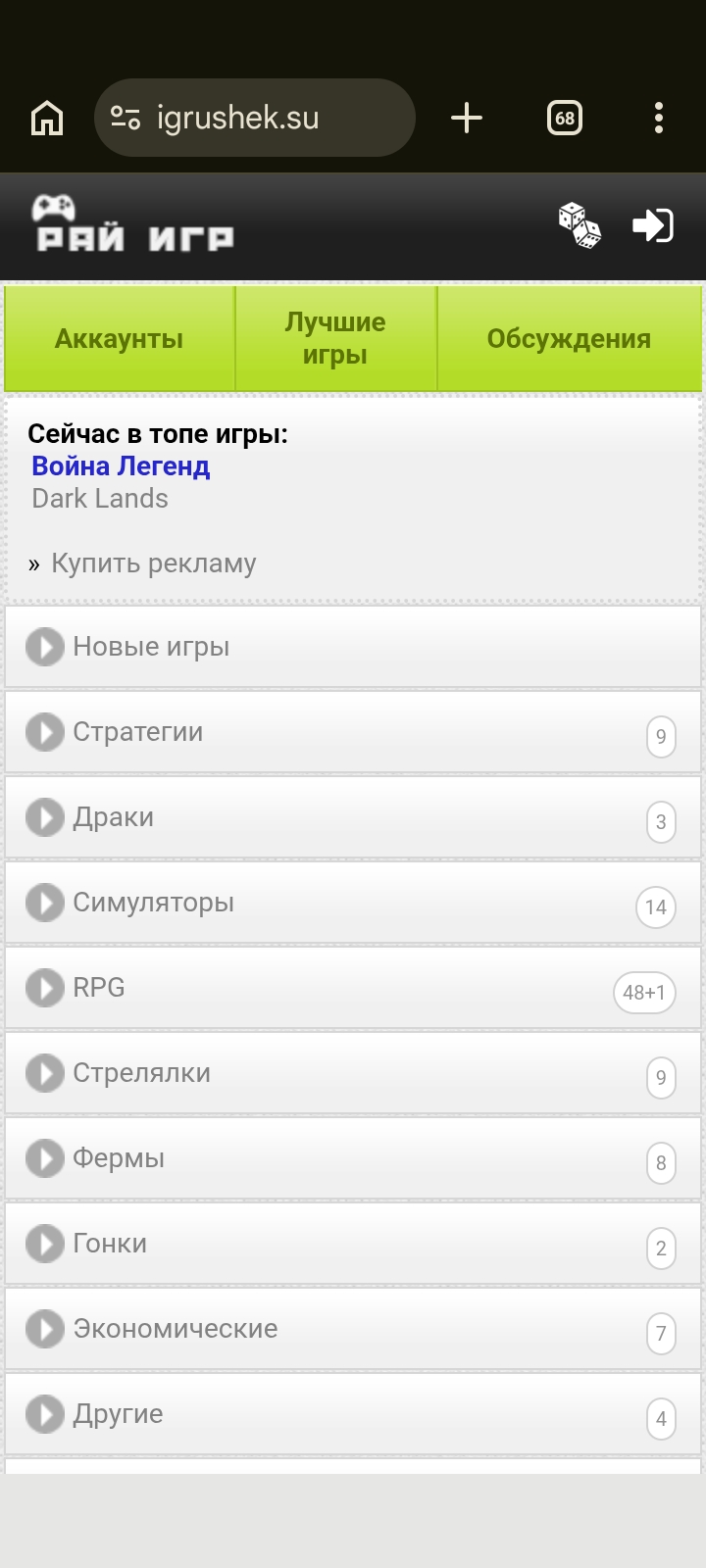Open the login icon in the header

point(653,225)
